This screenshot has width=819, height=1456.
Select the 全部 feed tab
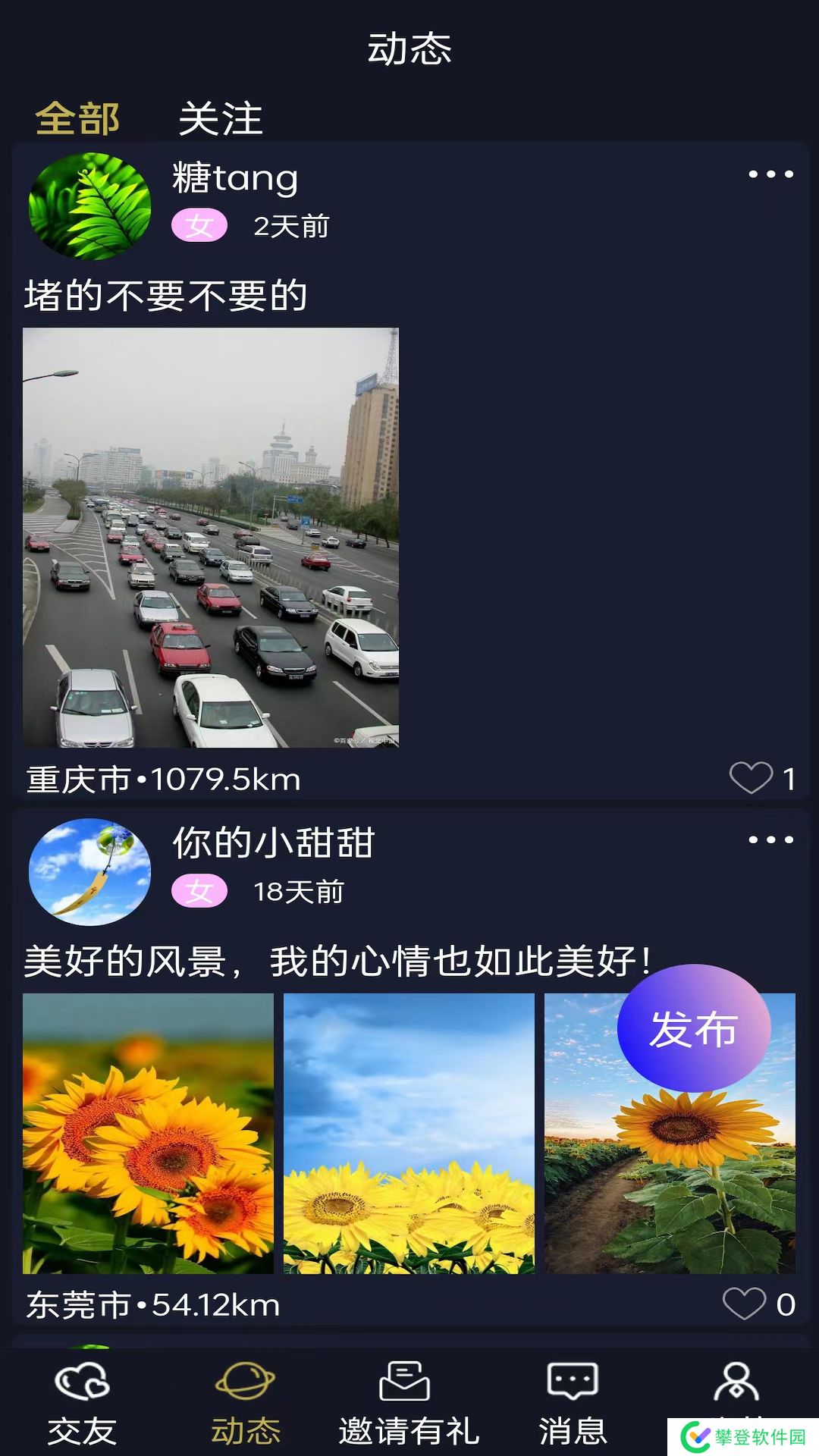click(x=77, y=119)
